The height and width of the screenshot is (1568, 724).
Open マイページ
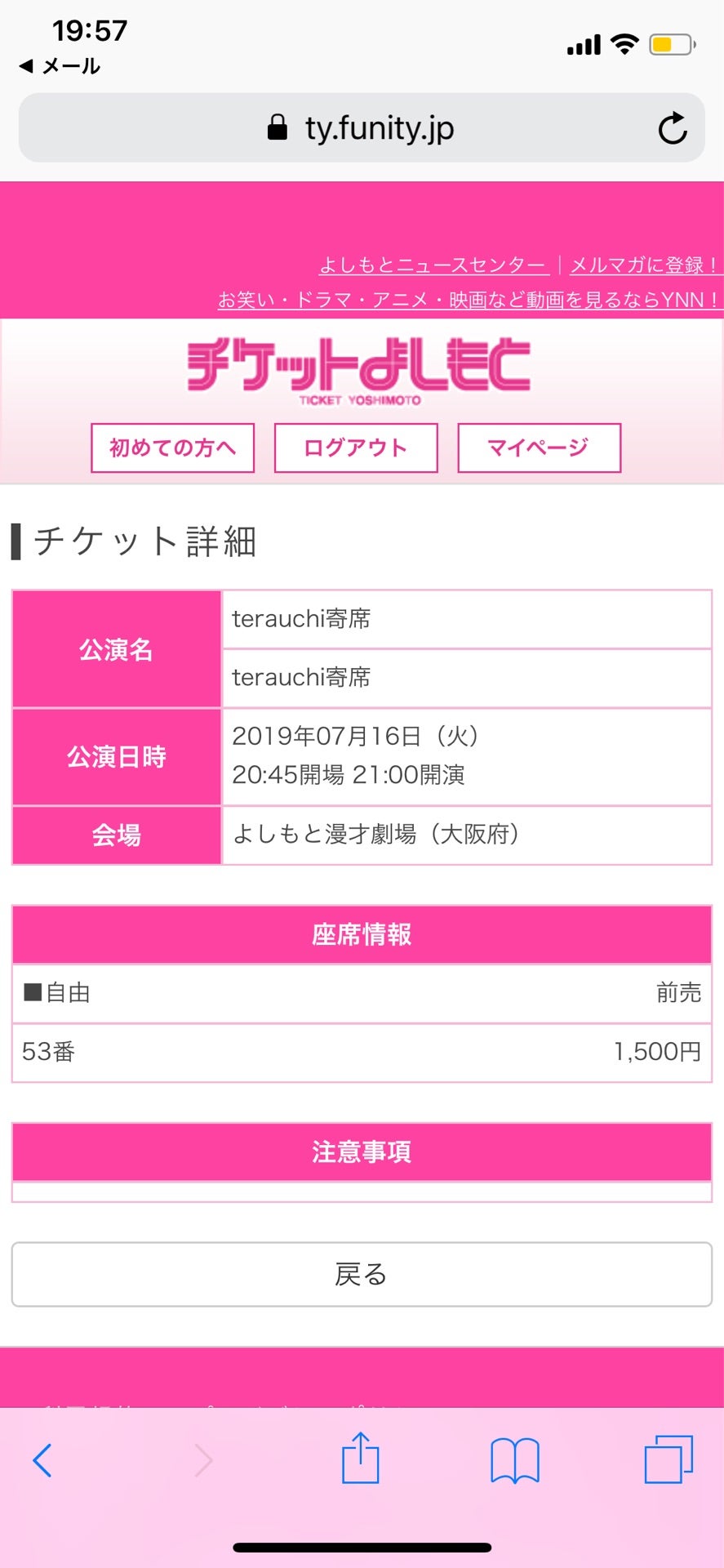[539, 448]
